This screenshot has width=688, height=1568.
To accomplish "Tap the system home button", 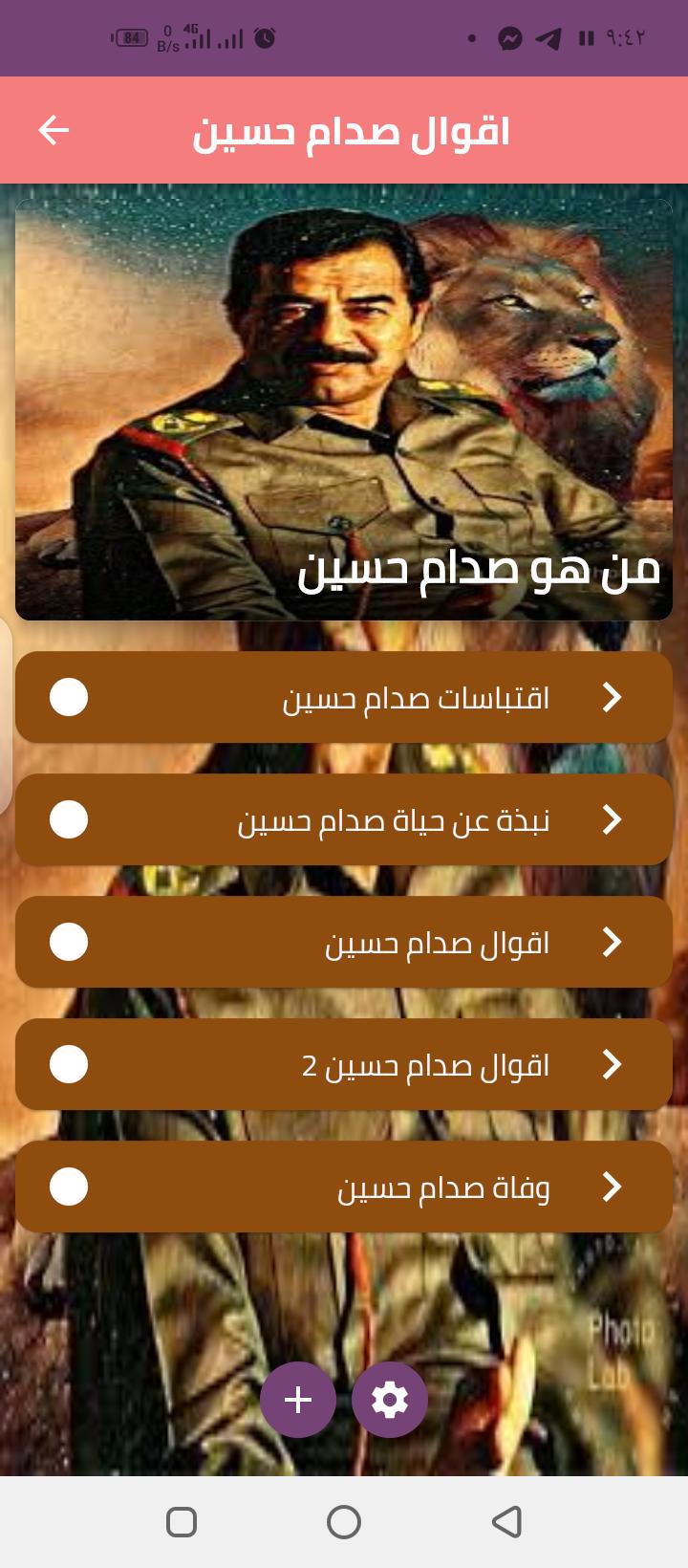I will click(344, 1522).
